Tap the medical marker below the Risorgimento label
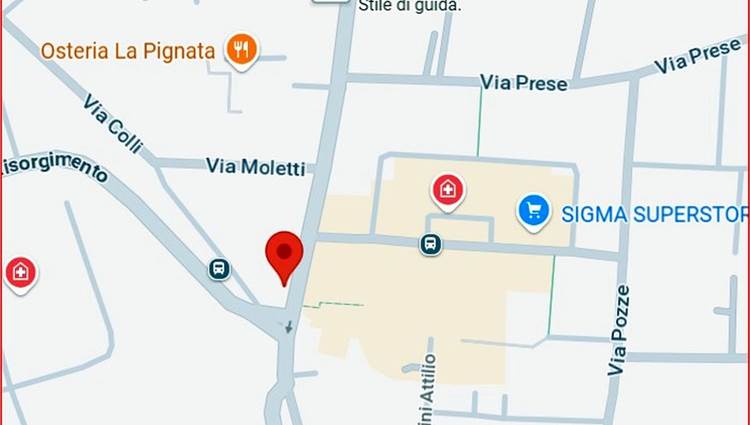 tap(20, 271)
